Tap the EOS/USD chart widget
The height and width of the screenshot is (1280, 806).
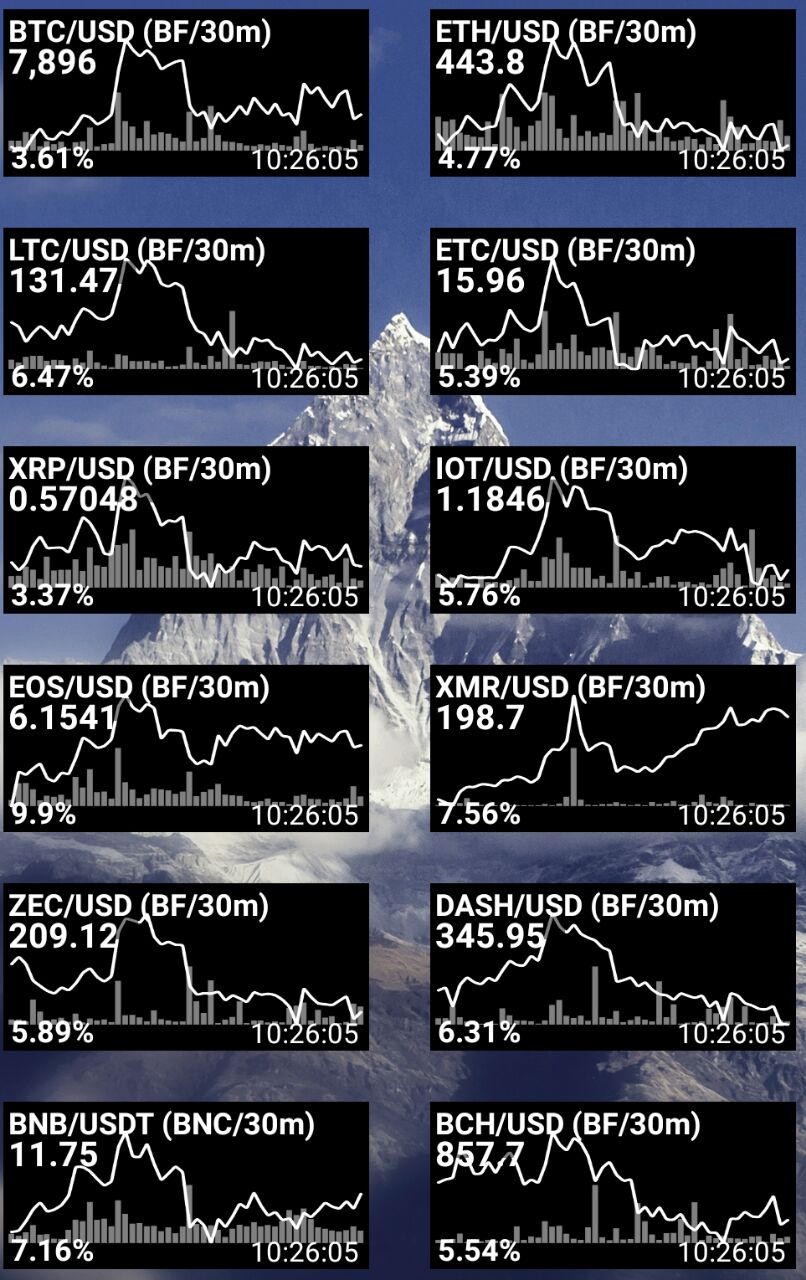click(x=187, y=747)
